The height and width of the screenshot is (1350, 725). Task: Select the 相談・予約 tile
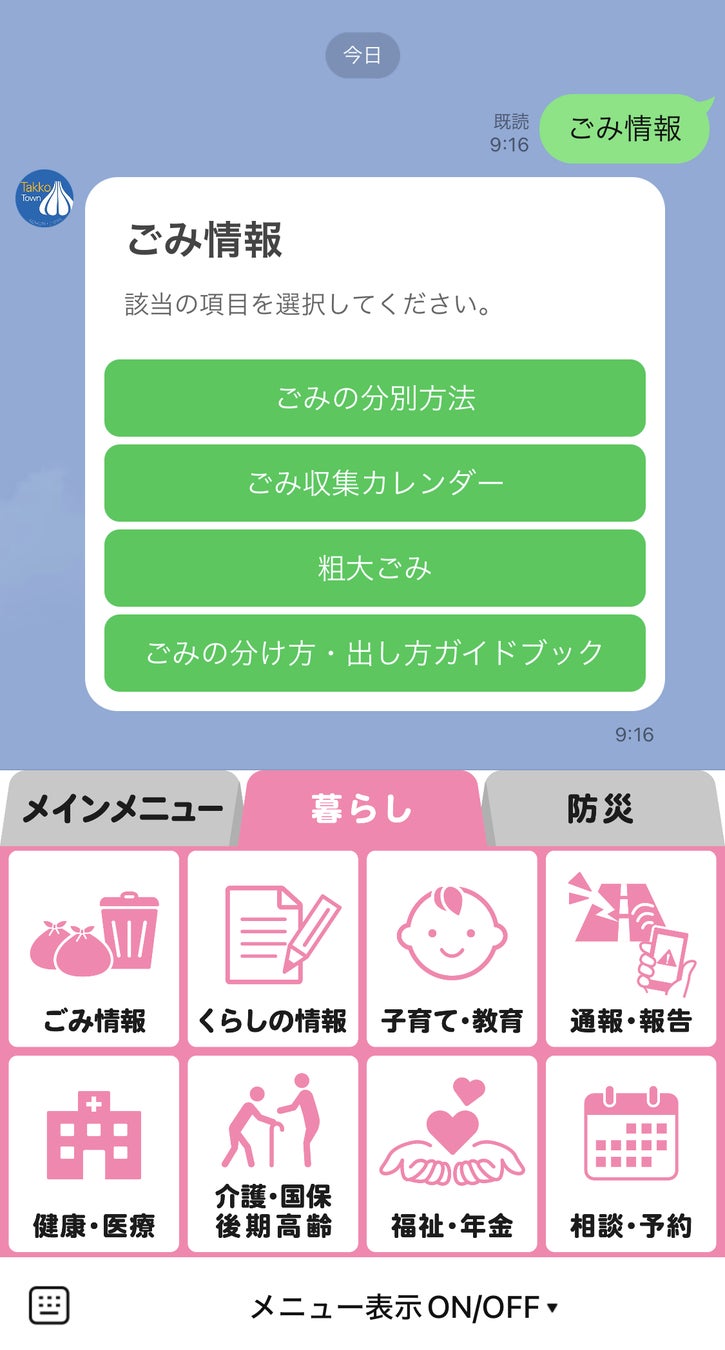click(631, 1154)
